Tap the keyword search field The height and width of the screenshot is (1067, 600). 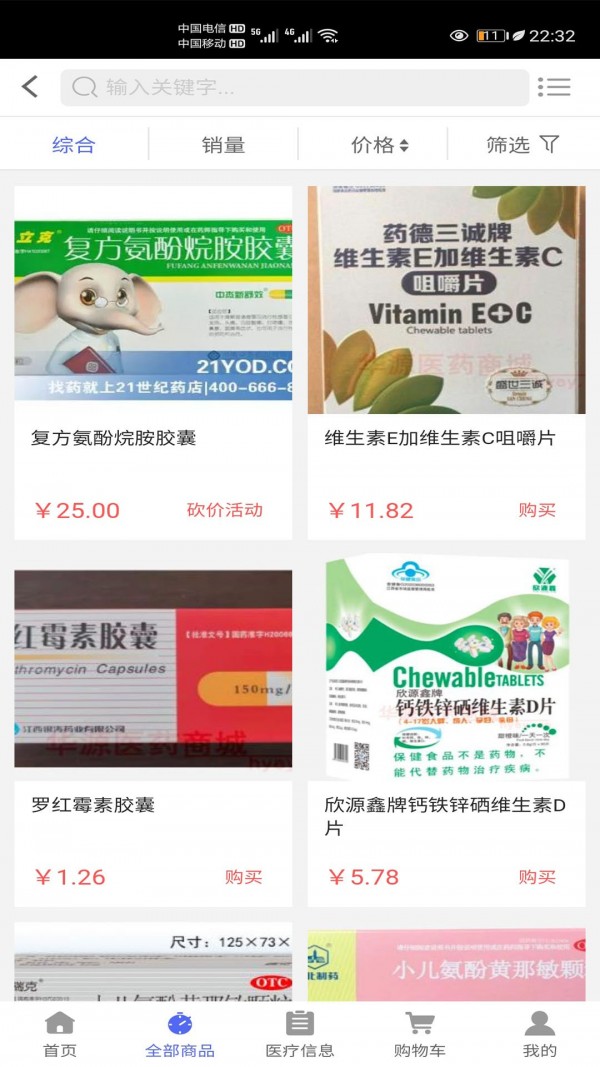pyautogui.click(x=294, y=88)
